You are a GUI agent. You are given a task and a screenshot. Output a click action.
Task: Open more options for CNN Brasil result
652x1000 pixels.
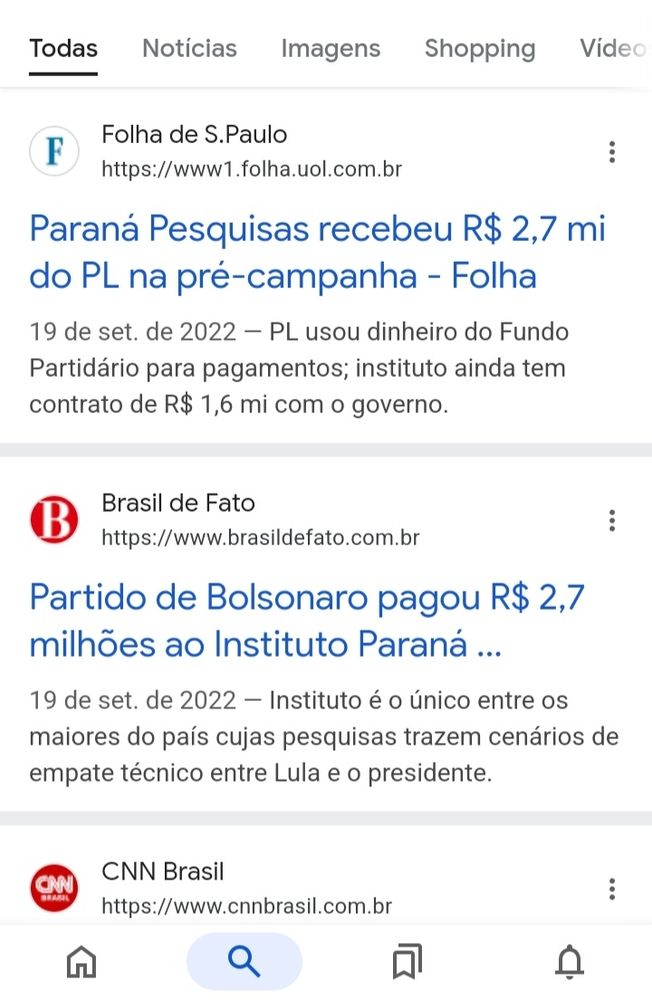pos(611,889)
